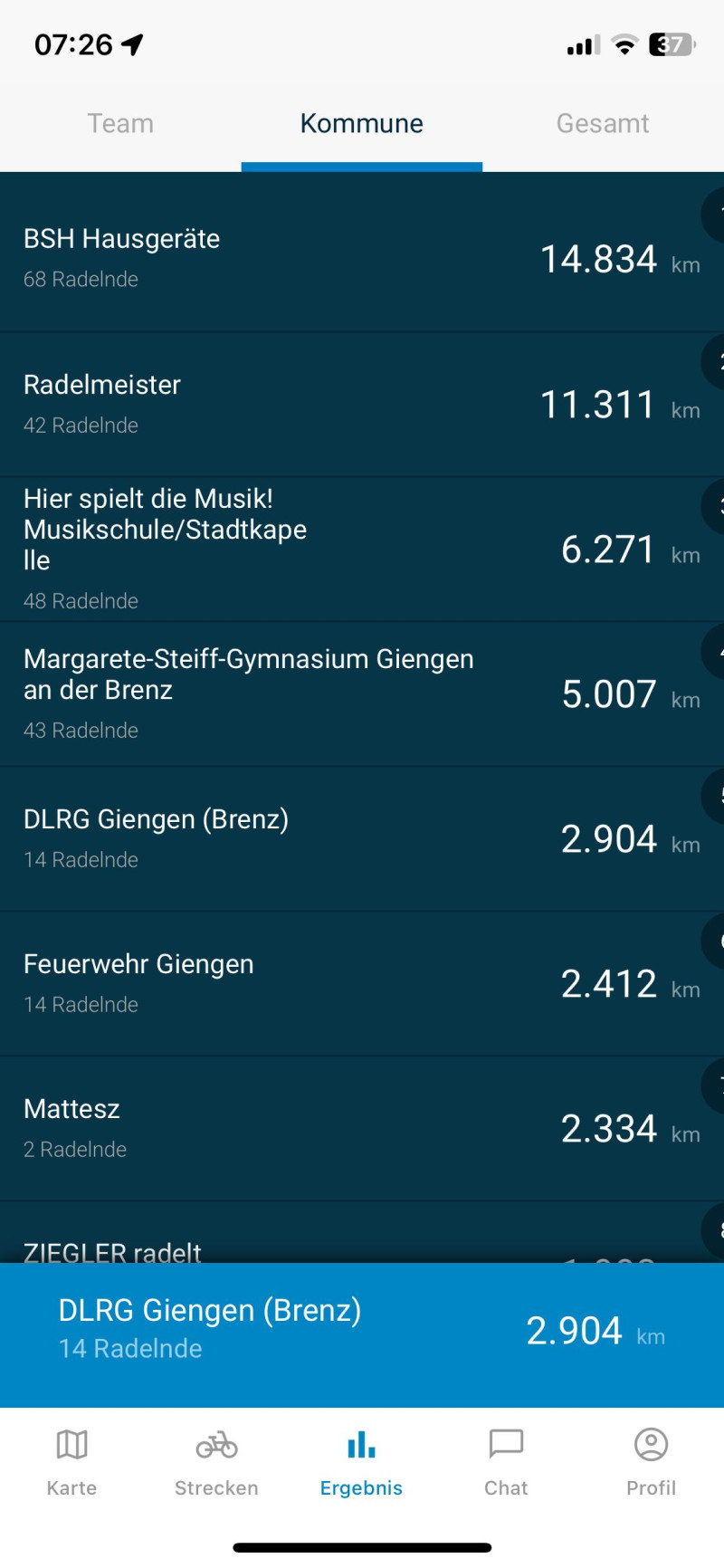Open the Radelmeister team row
This screenshot has height=1568, width=724.
coord(362,405)
